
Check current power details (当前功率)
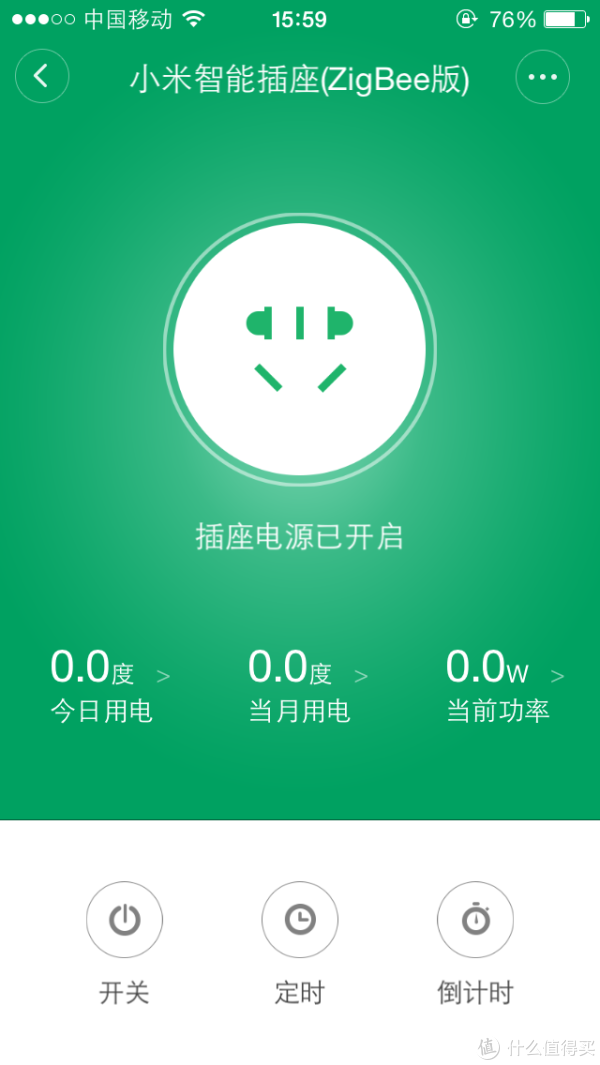(506, 685)
